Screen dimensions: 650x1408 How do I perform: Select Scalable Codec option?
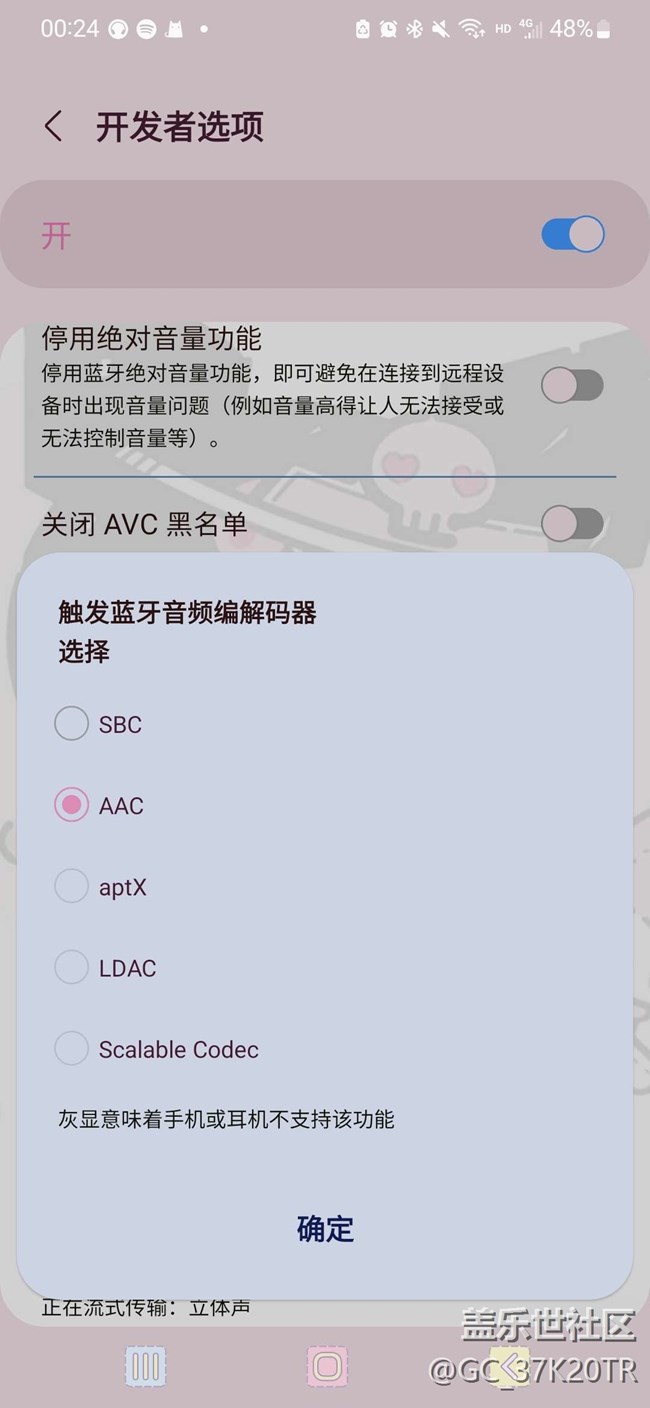click(72, 1049)
